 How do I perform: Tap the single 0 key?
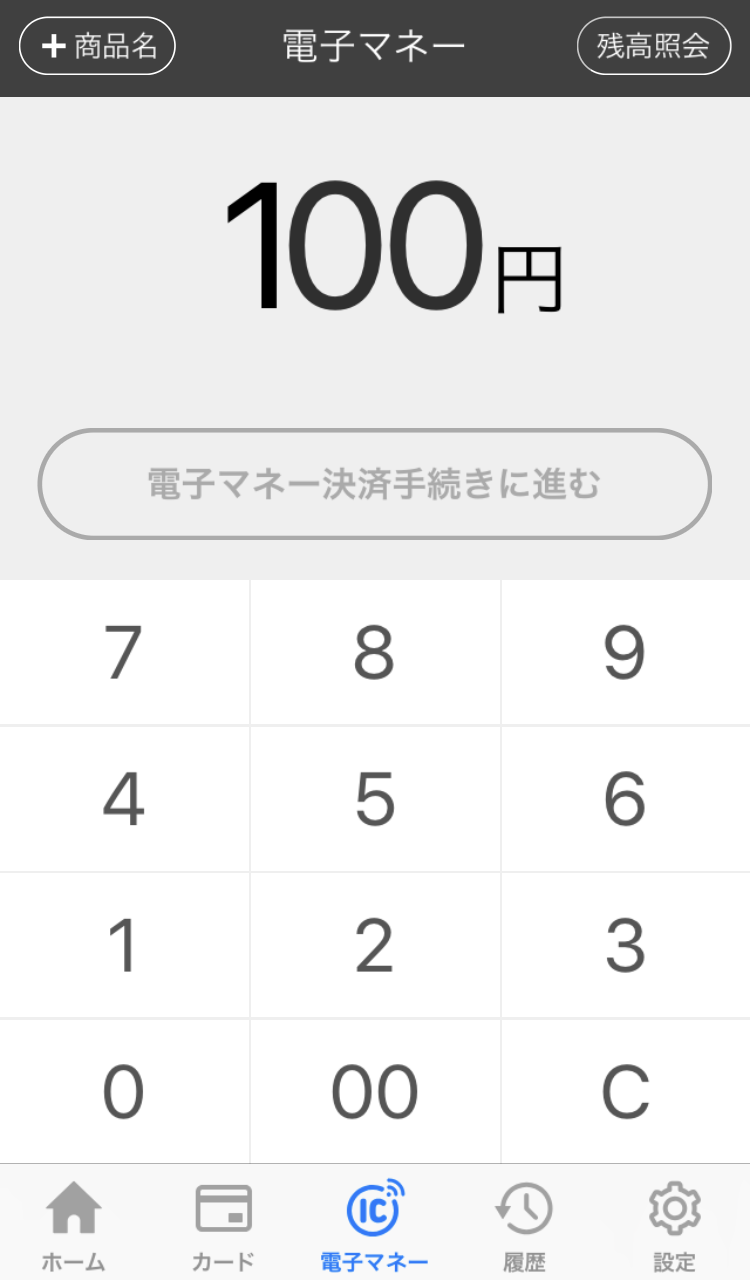click(x=124, y=1091)
